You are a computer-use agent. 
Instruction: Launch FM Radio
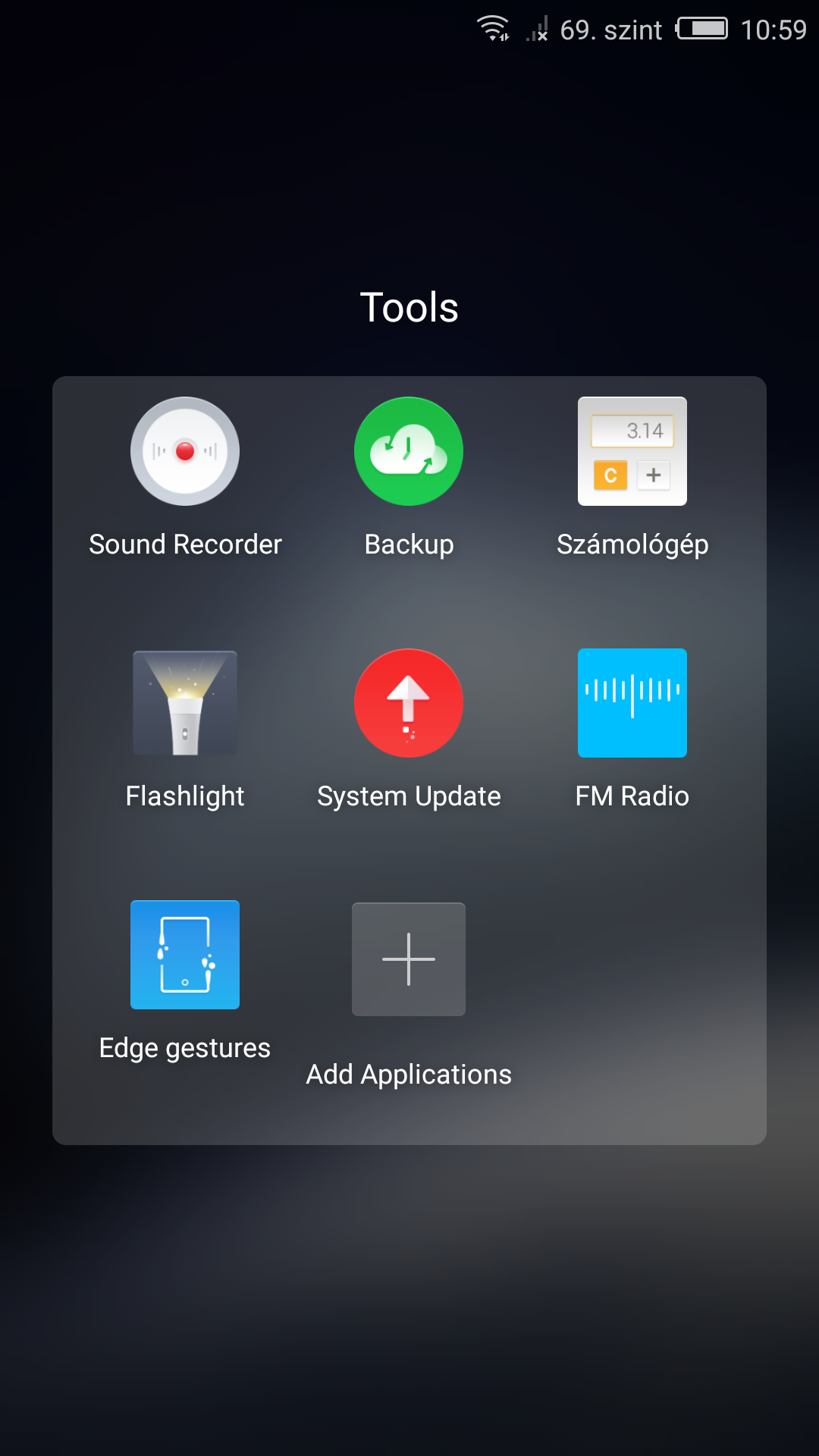(632, 703)
